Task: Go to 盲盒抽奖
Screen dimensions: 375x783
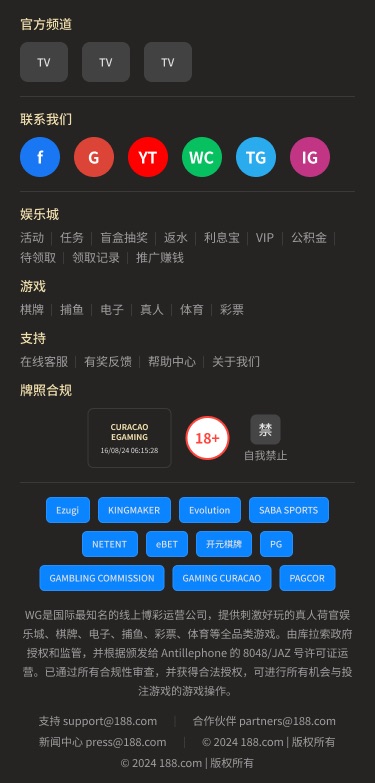Action: (124, 238)
